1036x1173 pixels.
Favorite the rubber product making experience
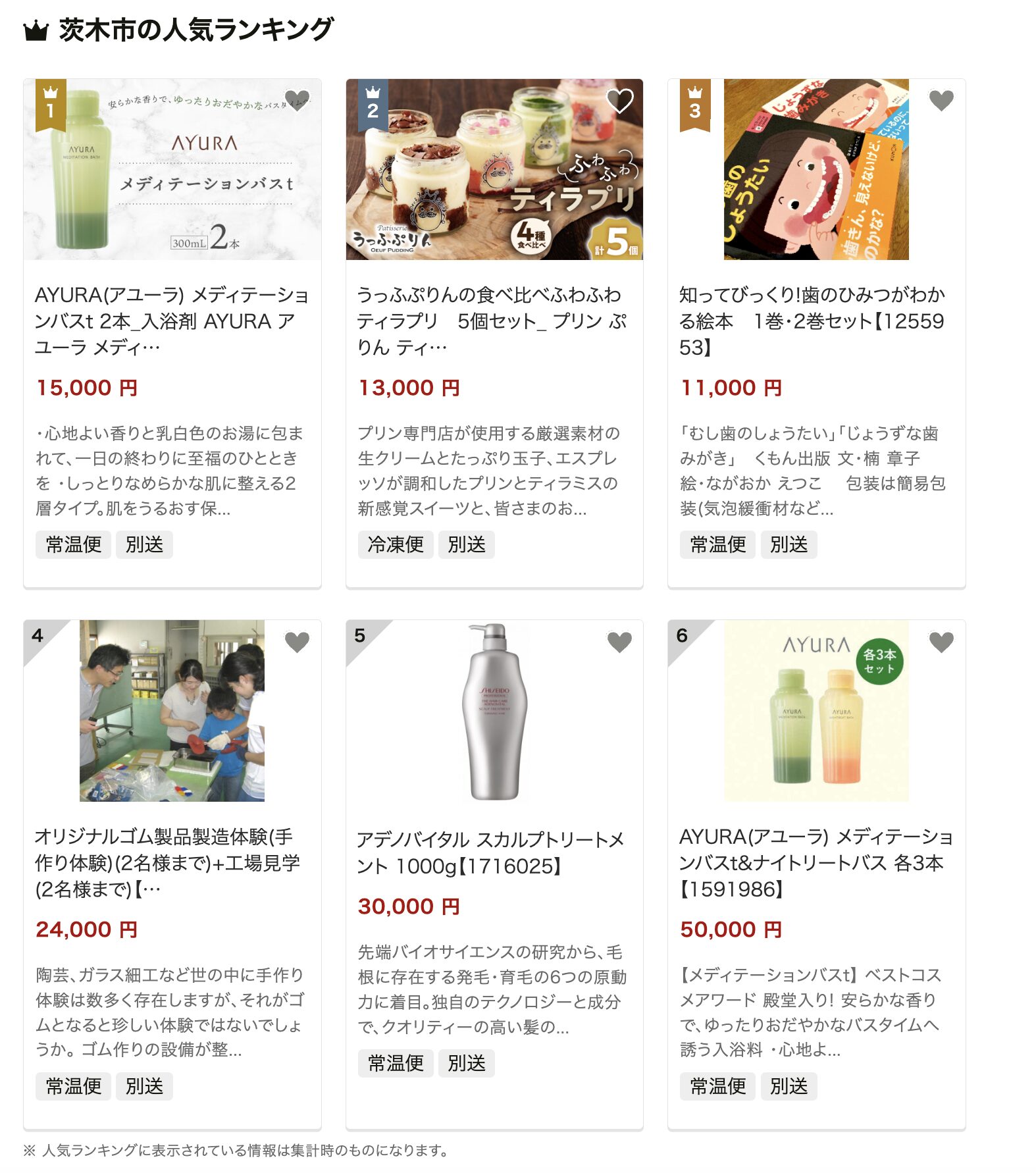pos(297,642)
